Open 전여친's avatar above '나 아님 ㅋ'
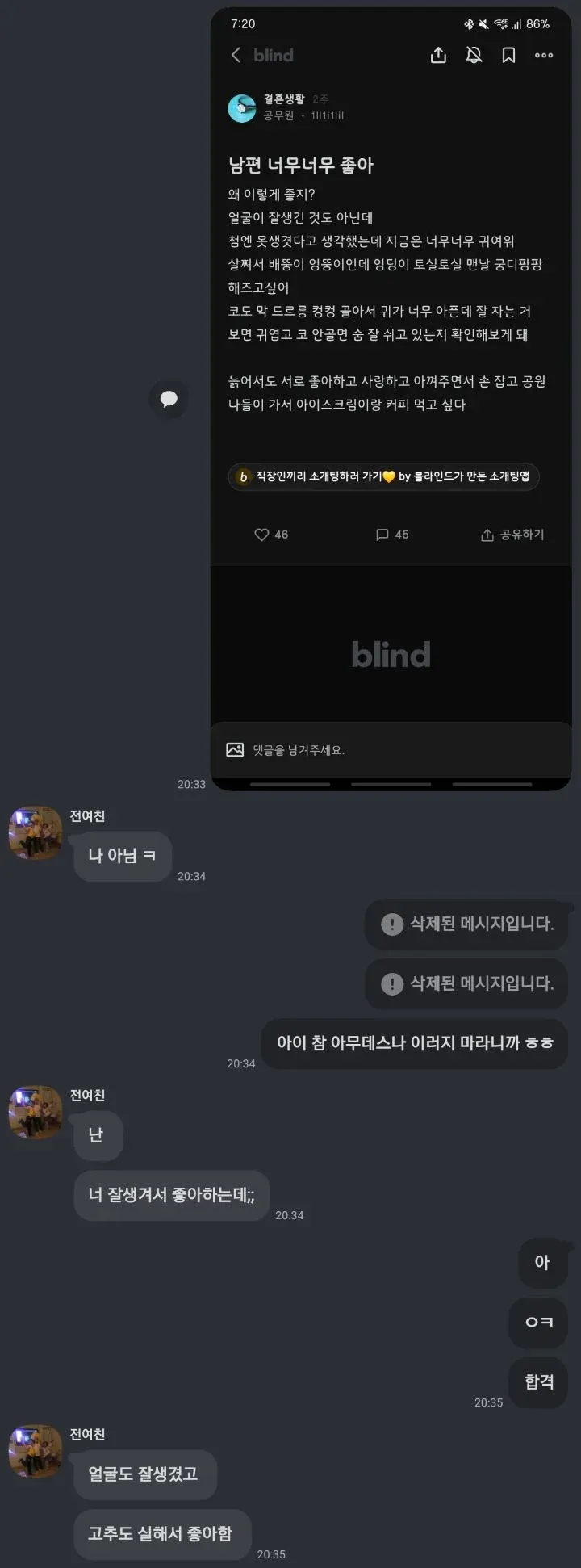The width and height of the screenshot is (581, 1568). tap(36, 832)
